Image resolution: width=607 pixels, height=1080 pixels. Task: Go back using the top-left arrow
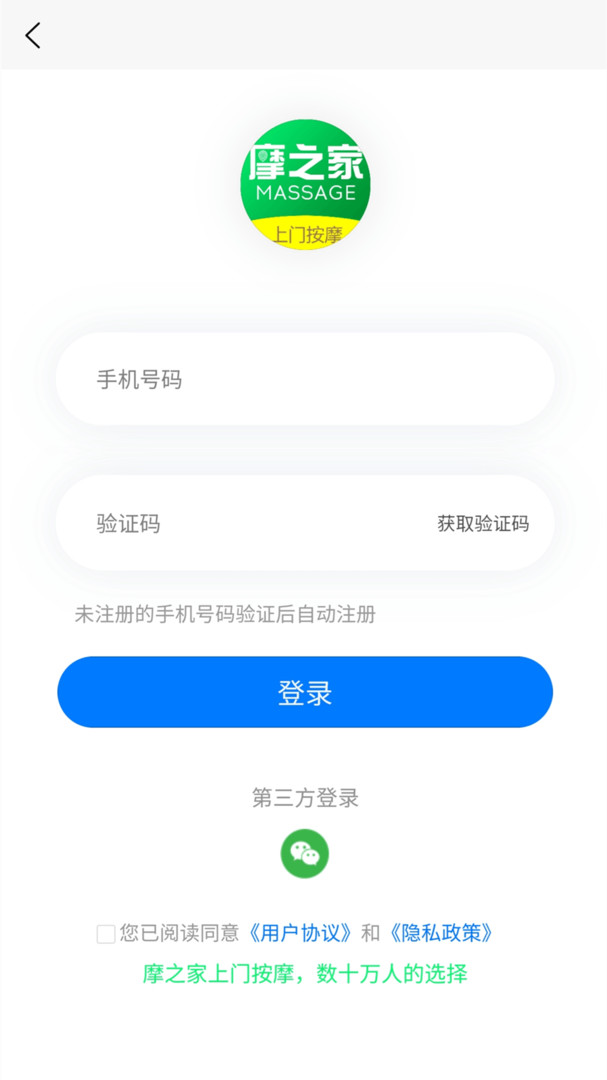(x=33, y=35)
